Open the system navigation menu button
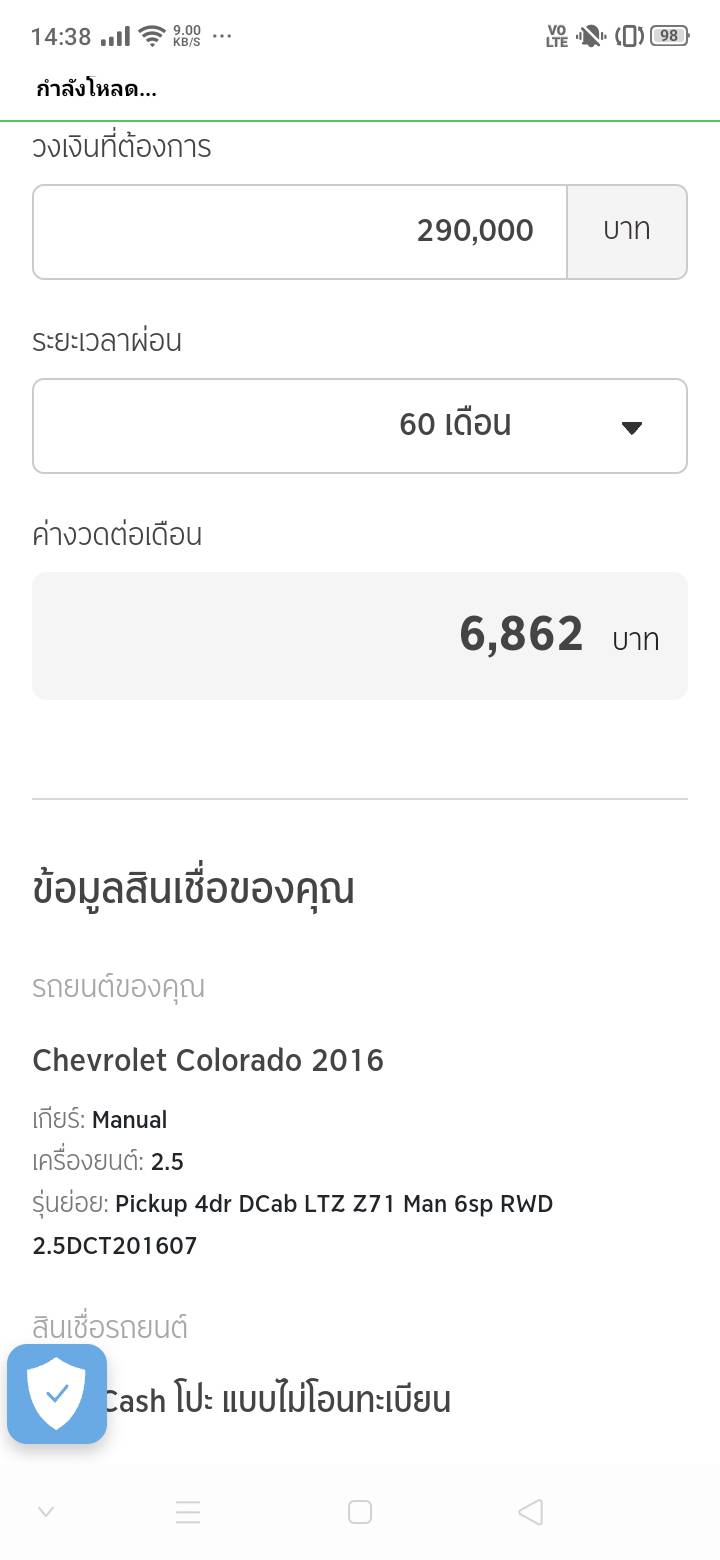This screenshot has height=1560, width=720. (x=188, y=1512)
